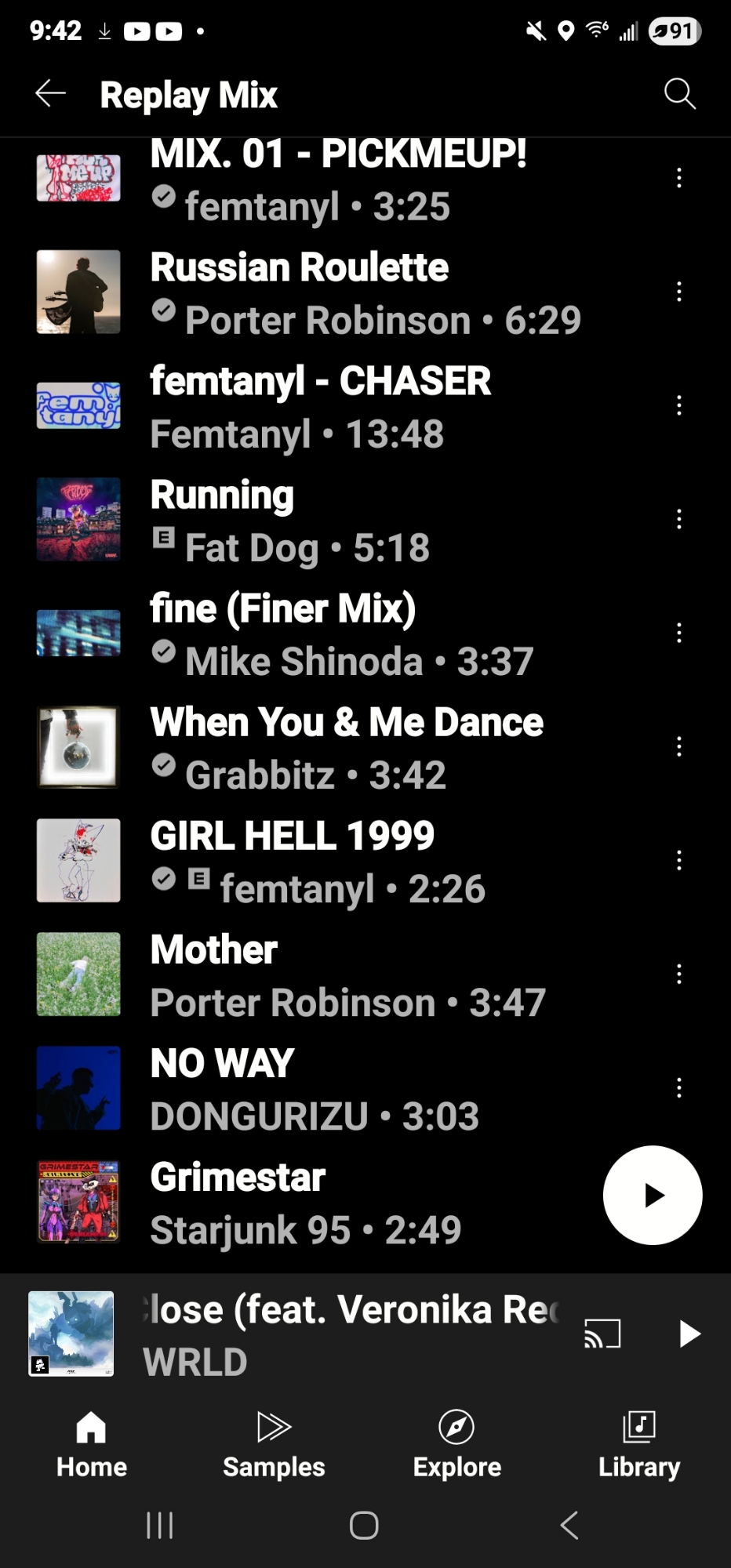Switch to the Samples tab
The width and height of the screenshot is (731, 1568).
274,1444
